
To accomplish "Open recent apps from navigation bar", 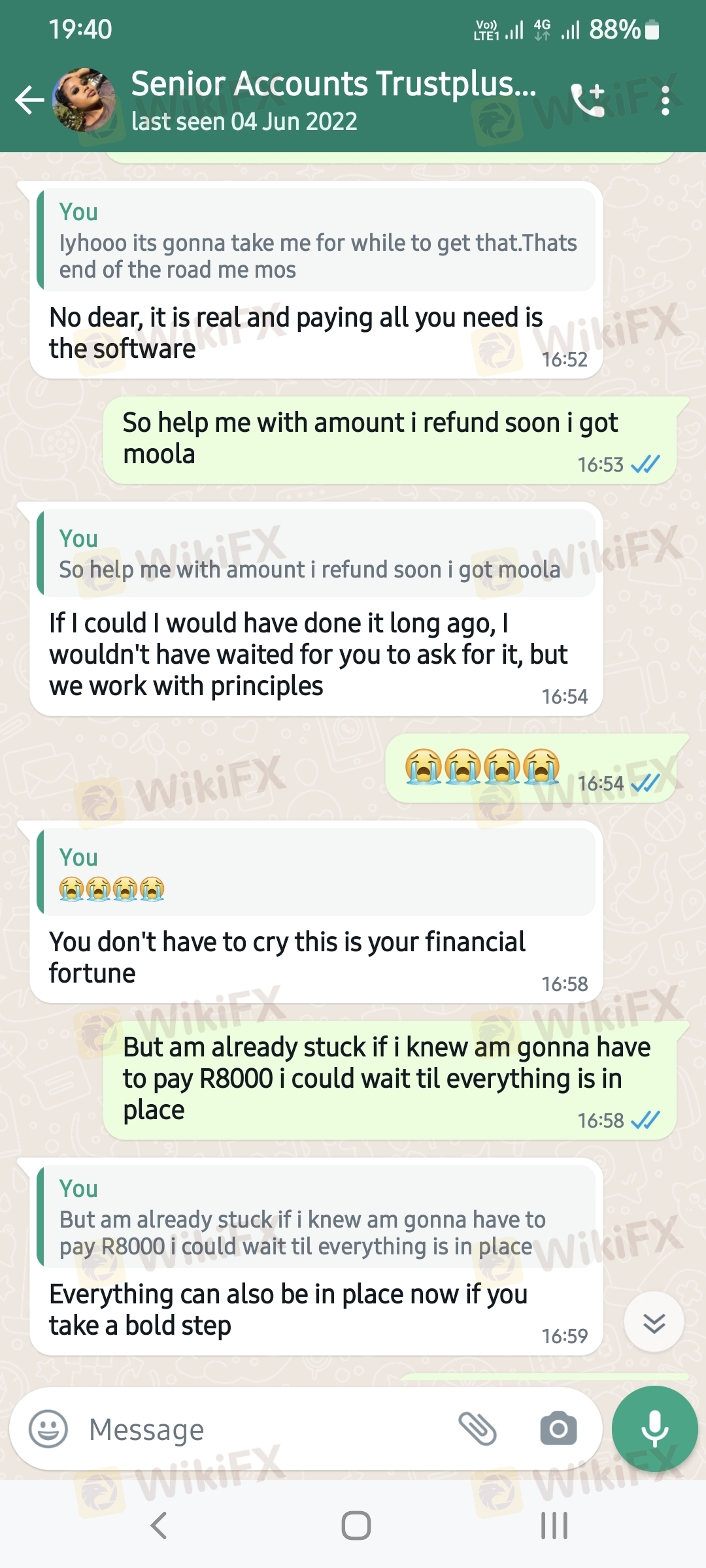I will pos(554,1526).
